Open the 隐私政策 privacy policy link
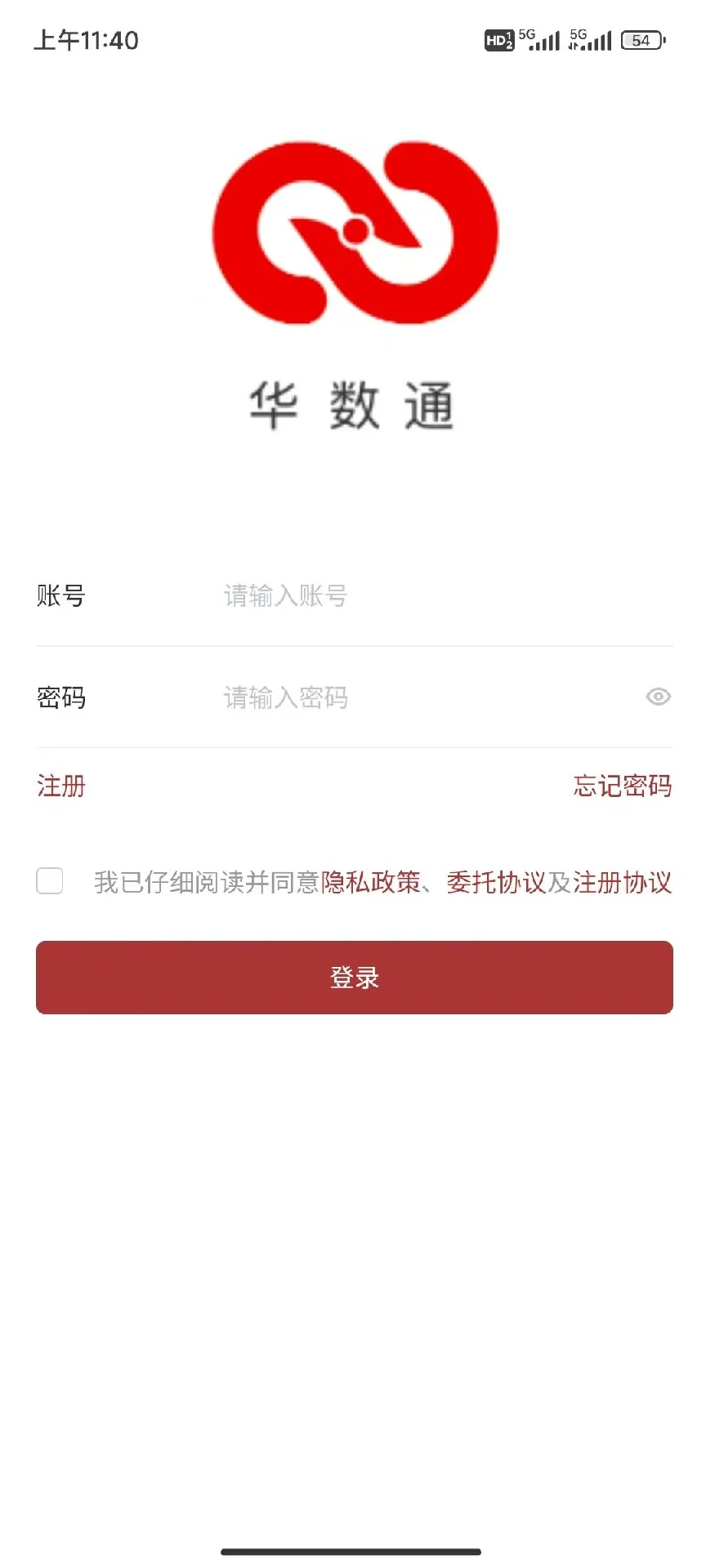706x1568 pixels. coord(370,882)
